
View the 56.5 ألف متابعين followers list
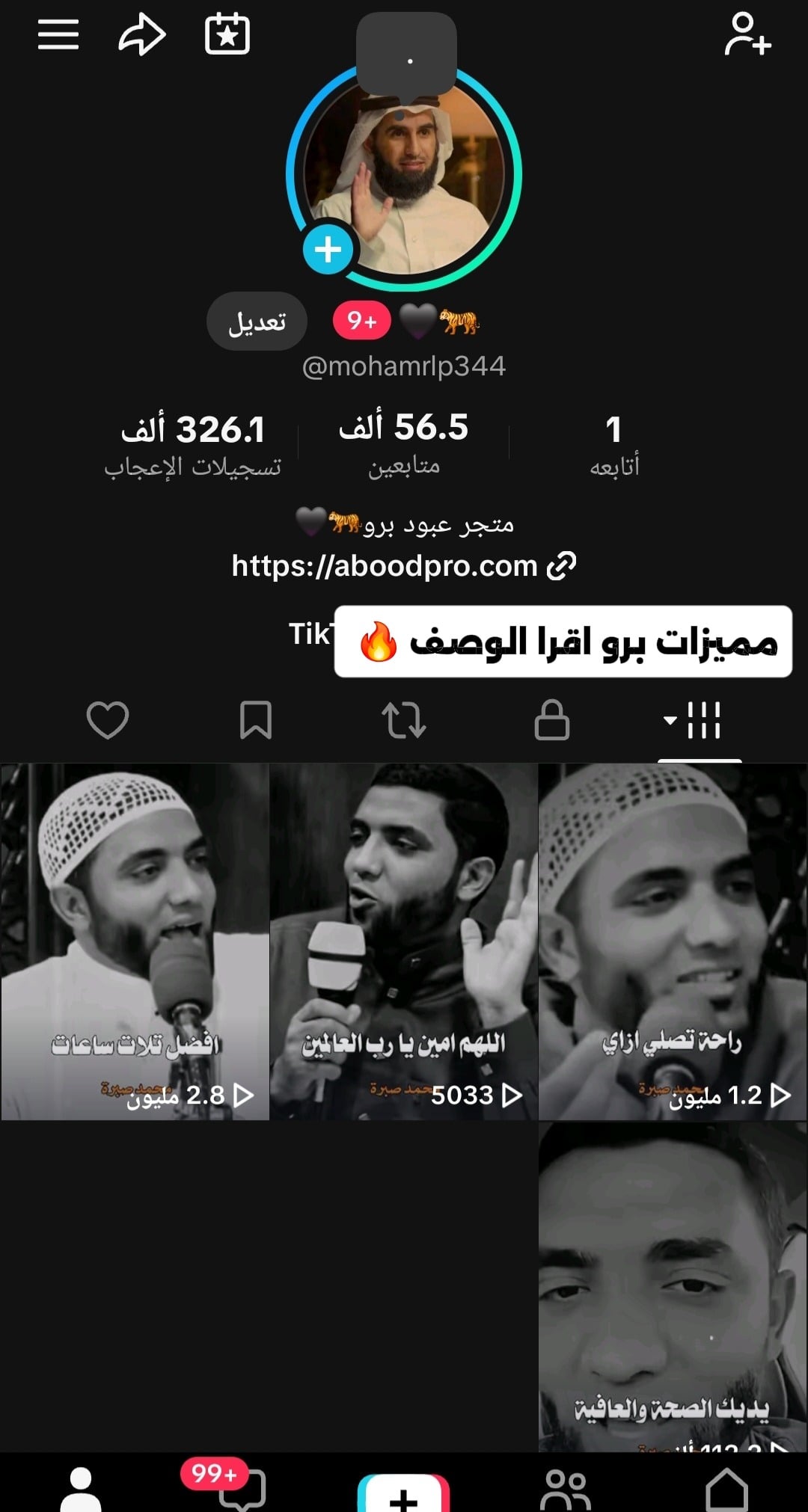pyautogui.click(x=404, y=443)
